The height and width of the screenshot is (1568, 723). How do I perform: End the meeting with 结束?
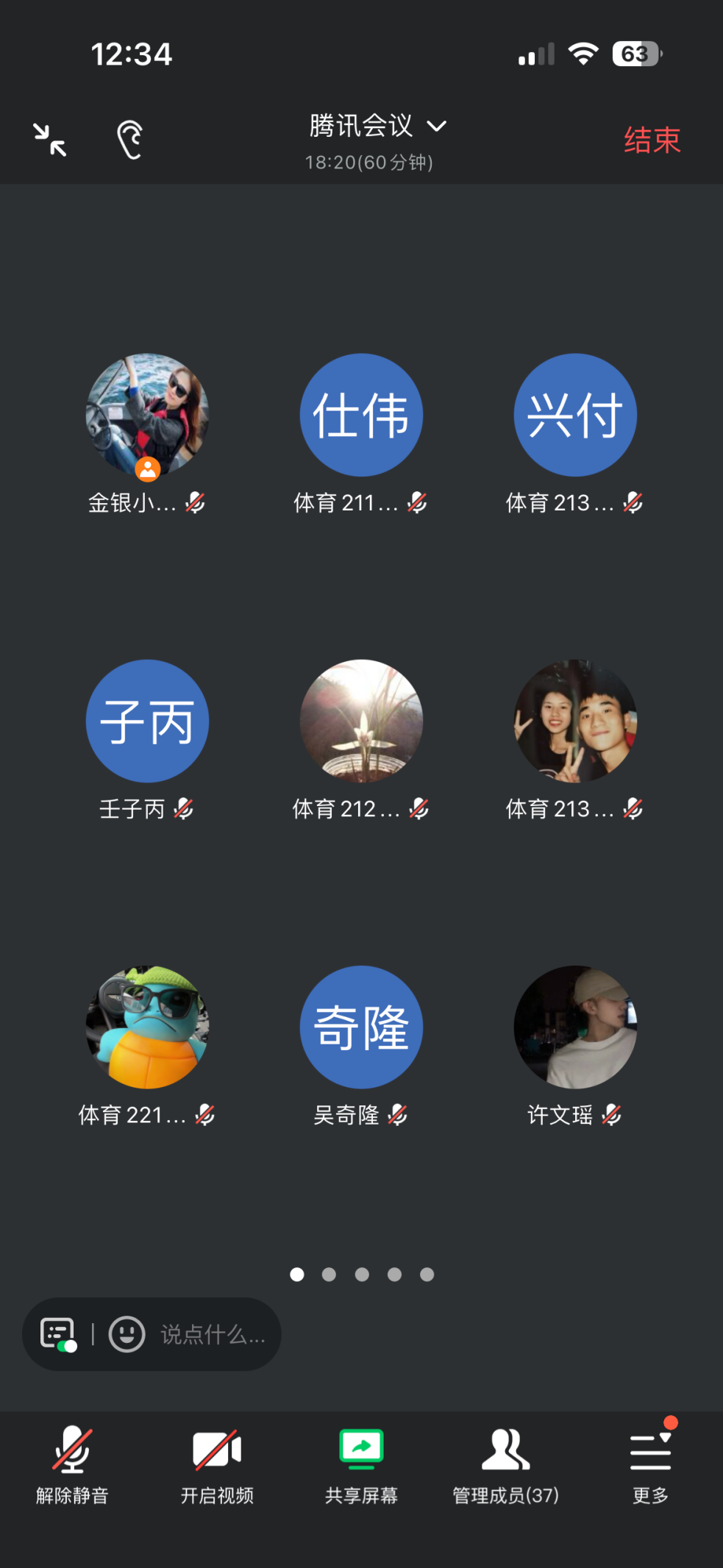(652, 140)
